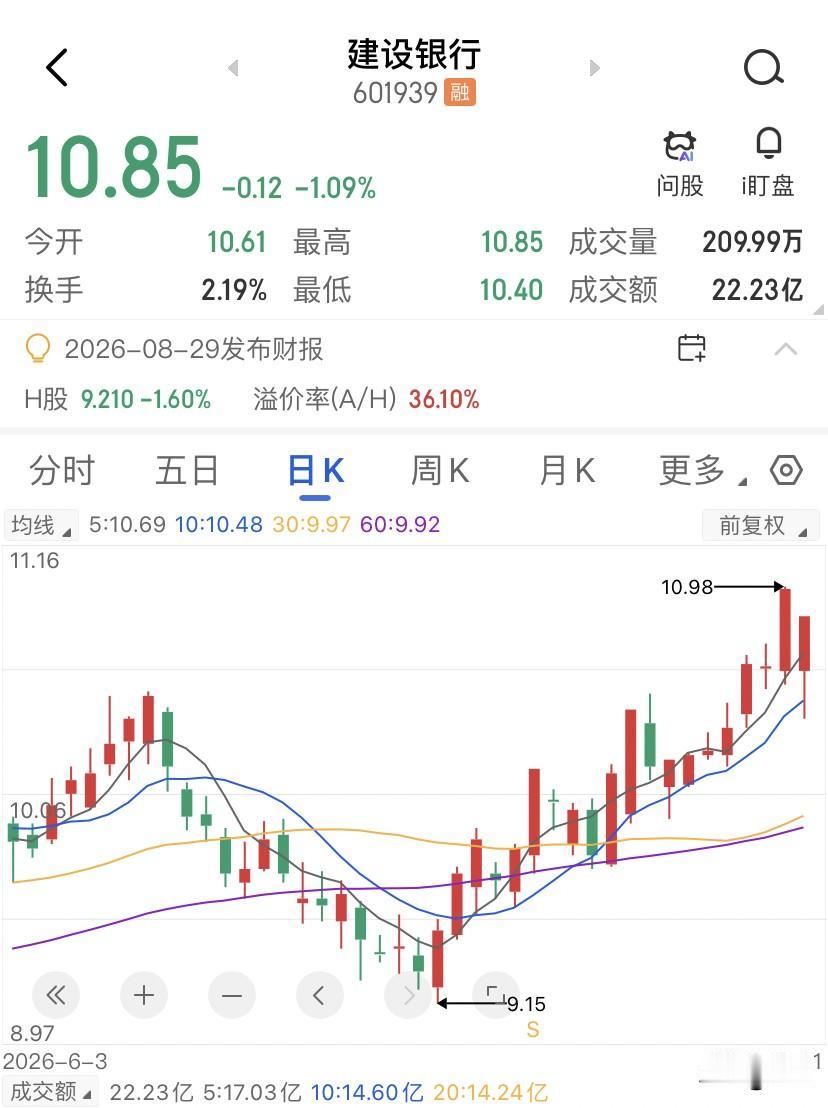Switch to the 月K chart tab
This screenshot has width=828, height=1108.
pos(567,471)
